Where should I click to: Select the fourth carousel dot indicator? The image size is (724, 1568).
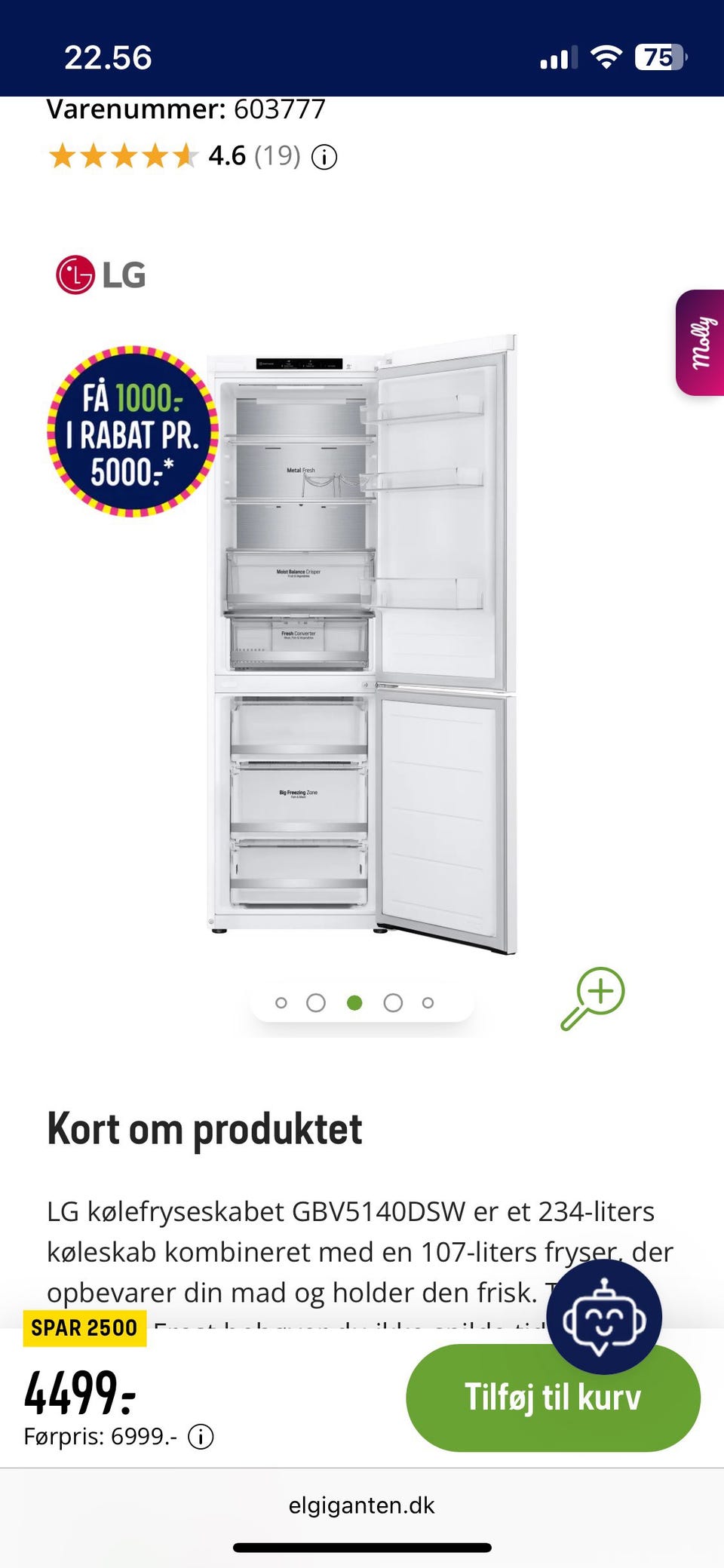[x=392, y=1003]
